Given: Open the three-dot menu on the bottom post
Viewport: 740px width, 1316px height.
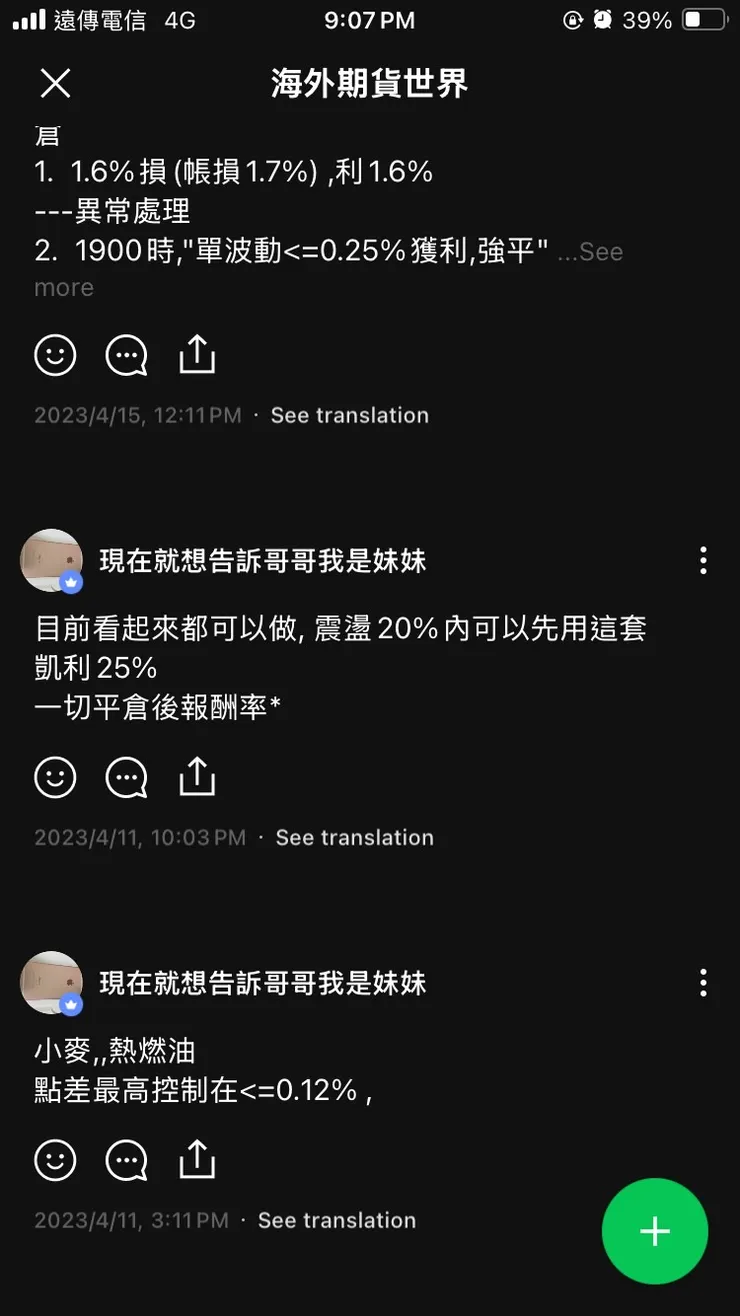Looking at the screenshot, I should tap(703, 983).
